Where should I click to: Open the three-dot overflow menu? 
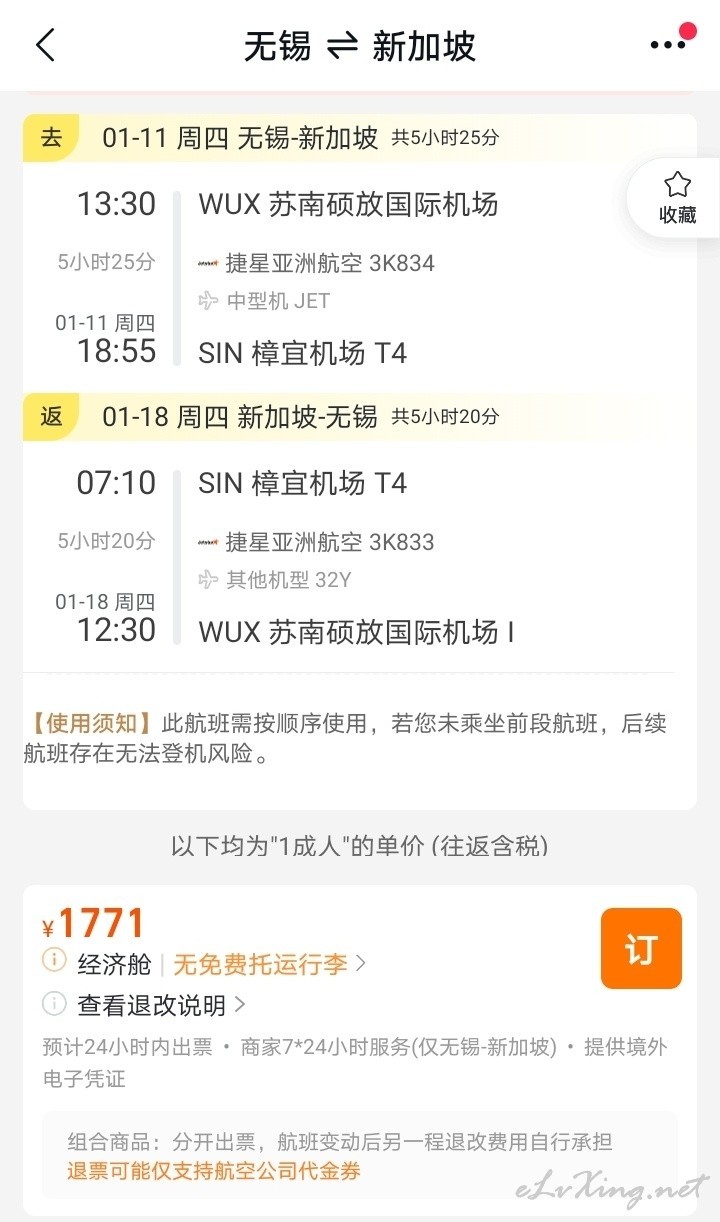(x=667, y=45)
